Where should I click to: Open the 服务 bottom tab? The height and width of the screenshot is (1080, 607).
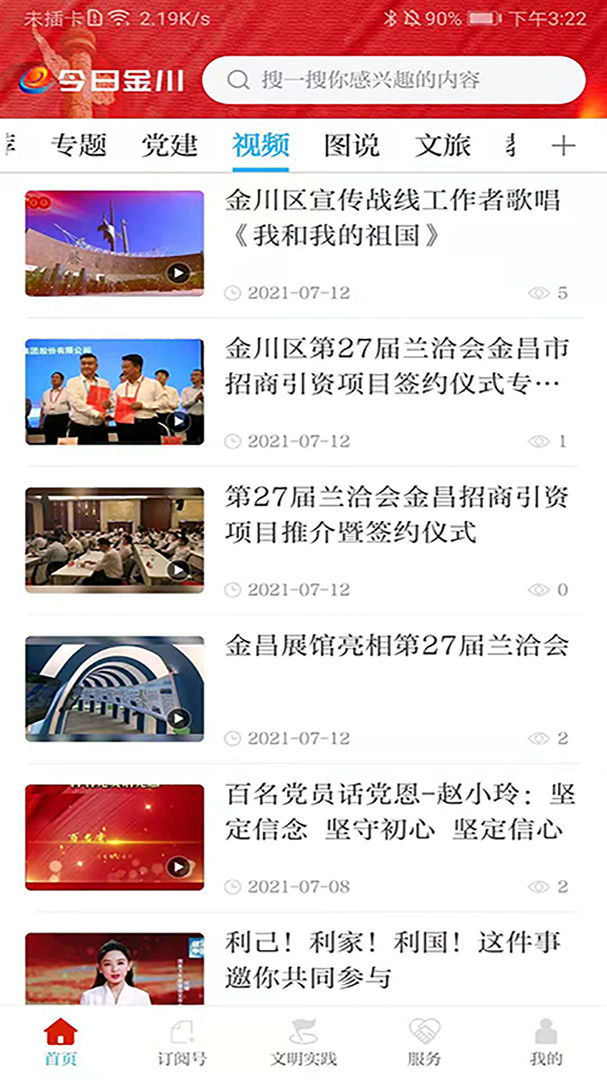click(x=424, y=1041)
